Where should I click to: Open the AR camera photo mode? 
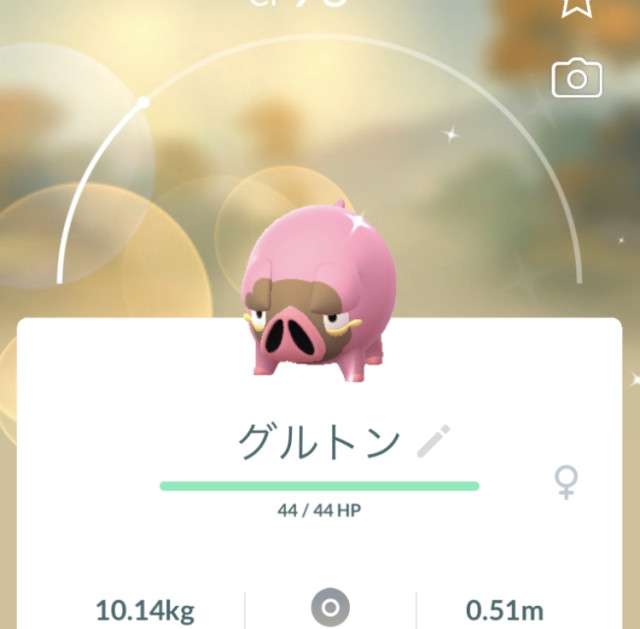[x=577, y=80]
